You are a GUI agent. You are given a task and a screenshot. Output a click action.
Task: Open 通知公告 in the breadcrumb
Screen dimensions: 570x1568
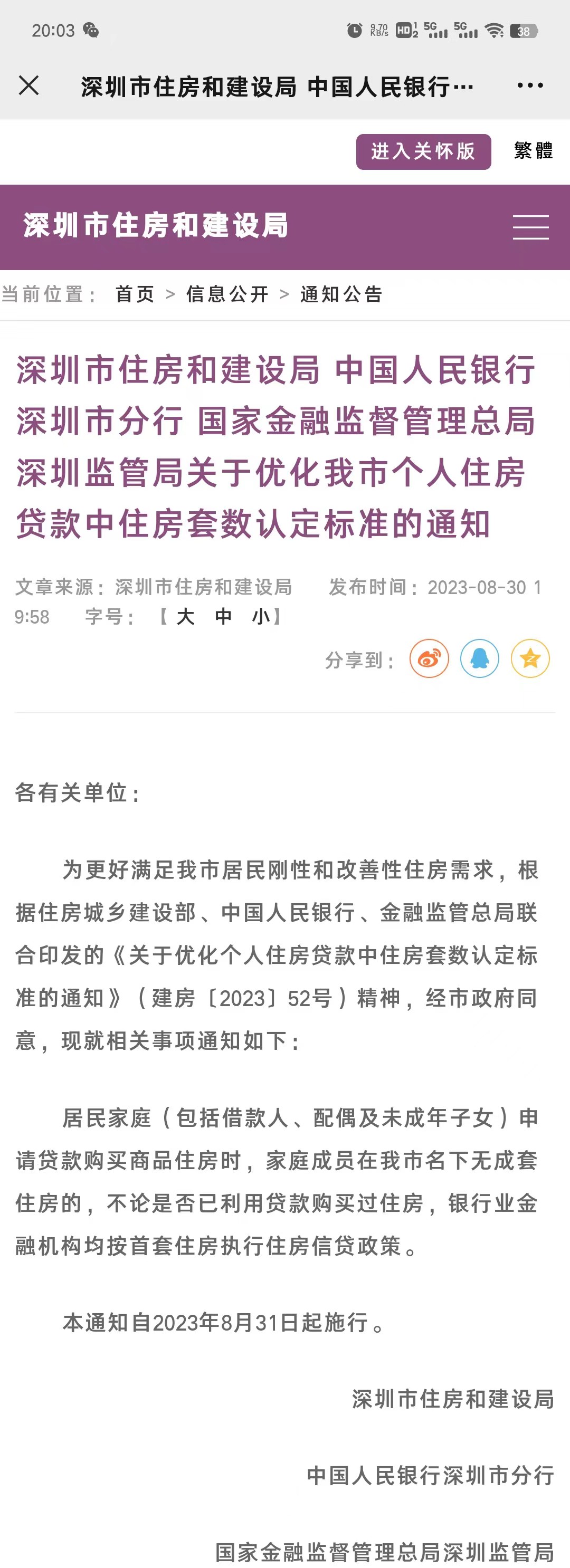341,294
